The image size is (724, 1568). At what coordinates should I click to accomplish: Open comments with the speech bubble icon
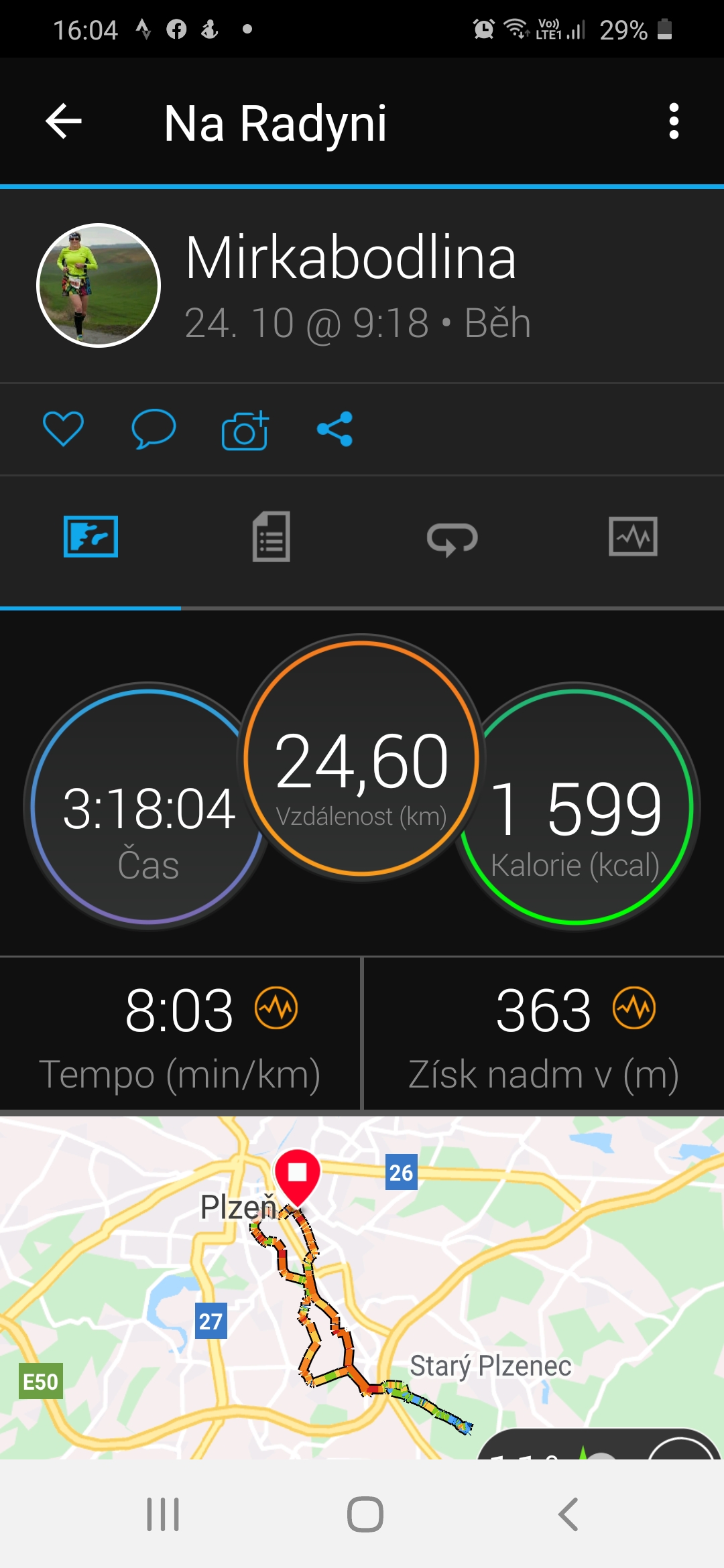coord(154,429)
